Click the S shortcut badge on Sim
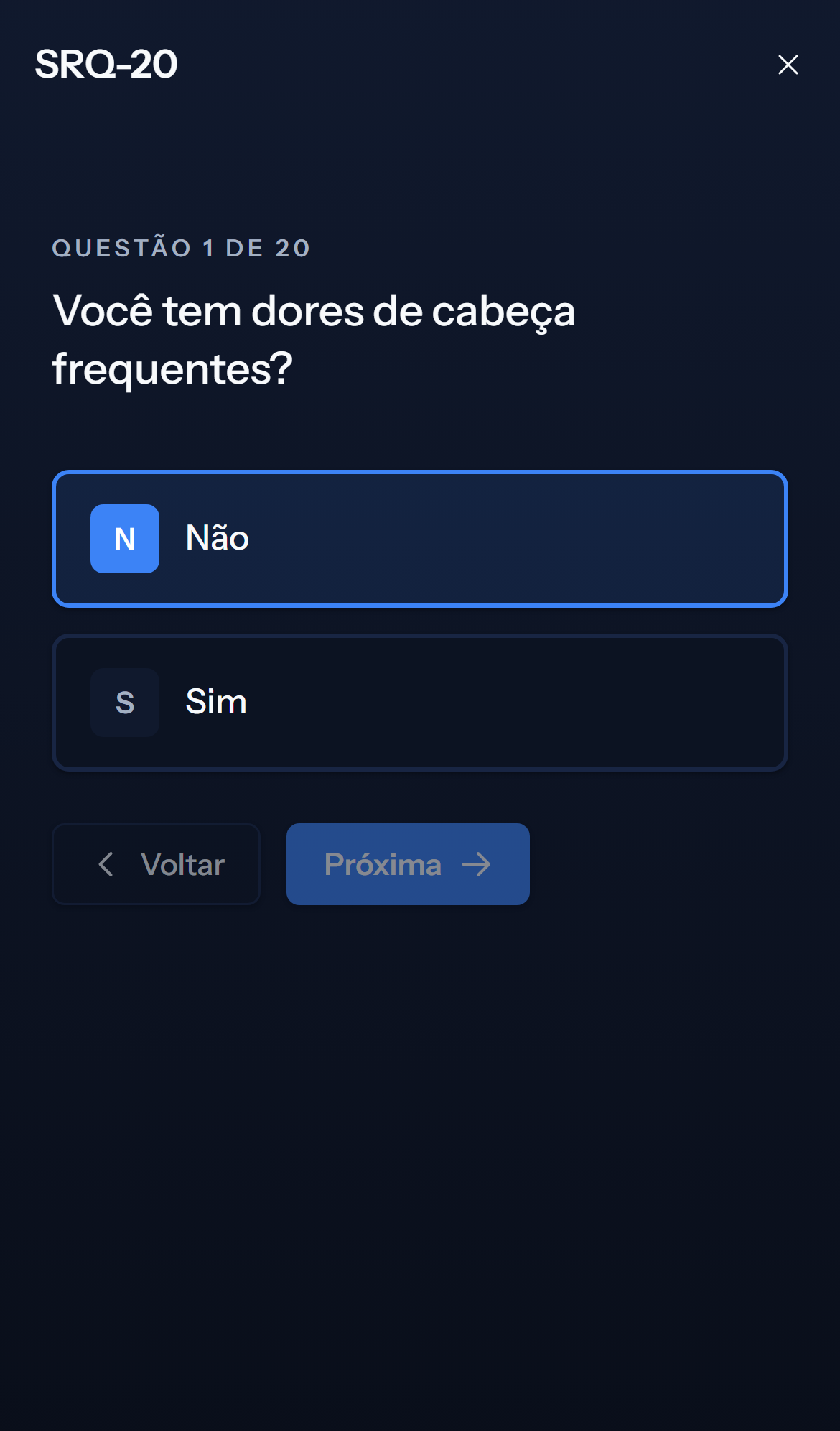Image resolution: width=840 pixels, height=1431 pixels. pyautogui.click(x=124, y=702)
